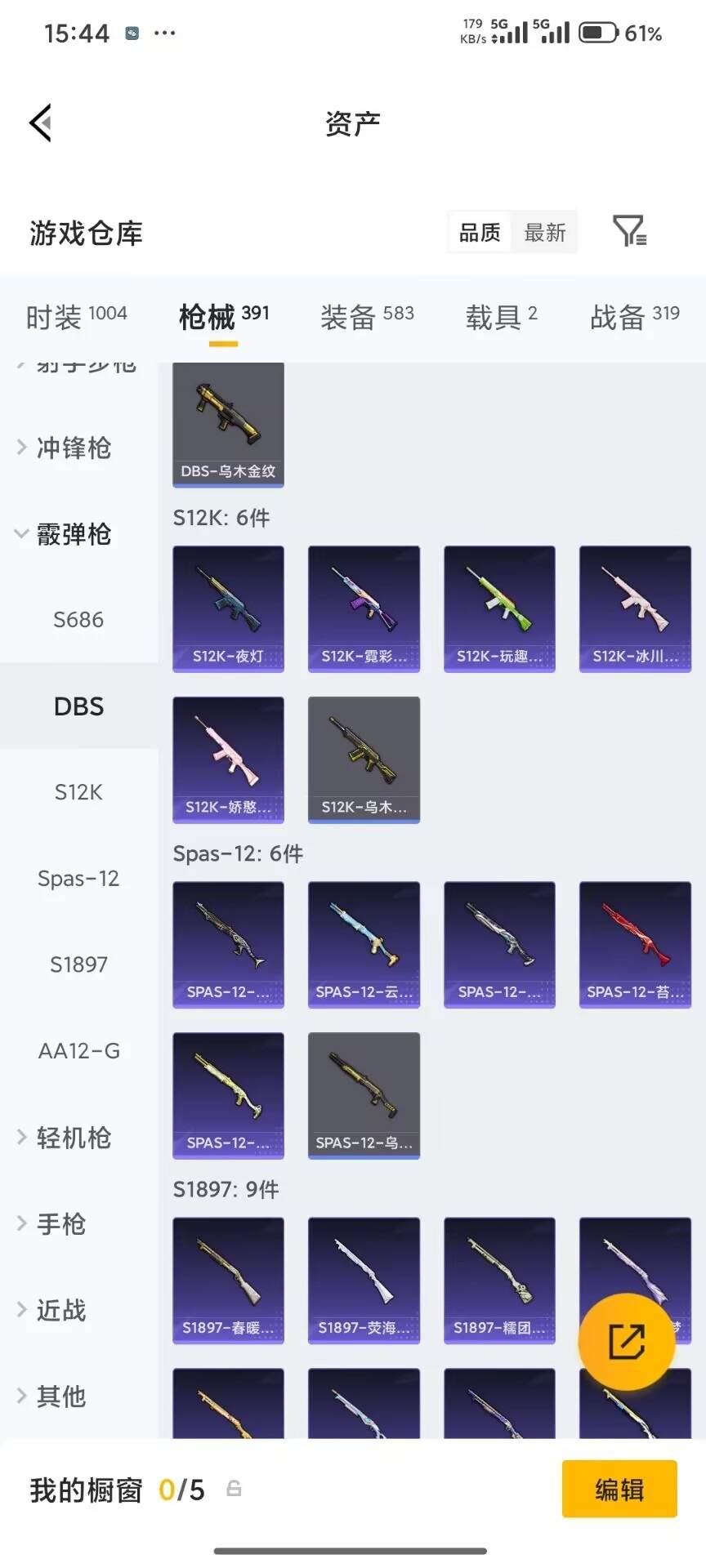Image resolution: width=706 pixels, height=1568 pixels.
Task: Open the SPAS-12-云 skin thumbnail
Action: coord(364,944)
